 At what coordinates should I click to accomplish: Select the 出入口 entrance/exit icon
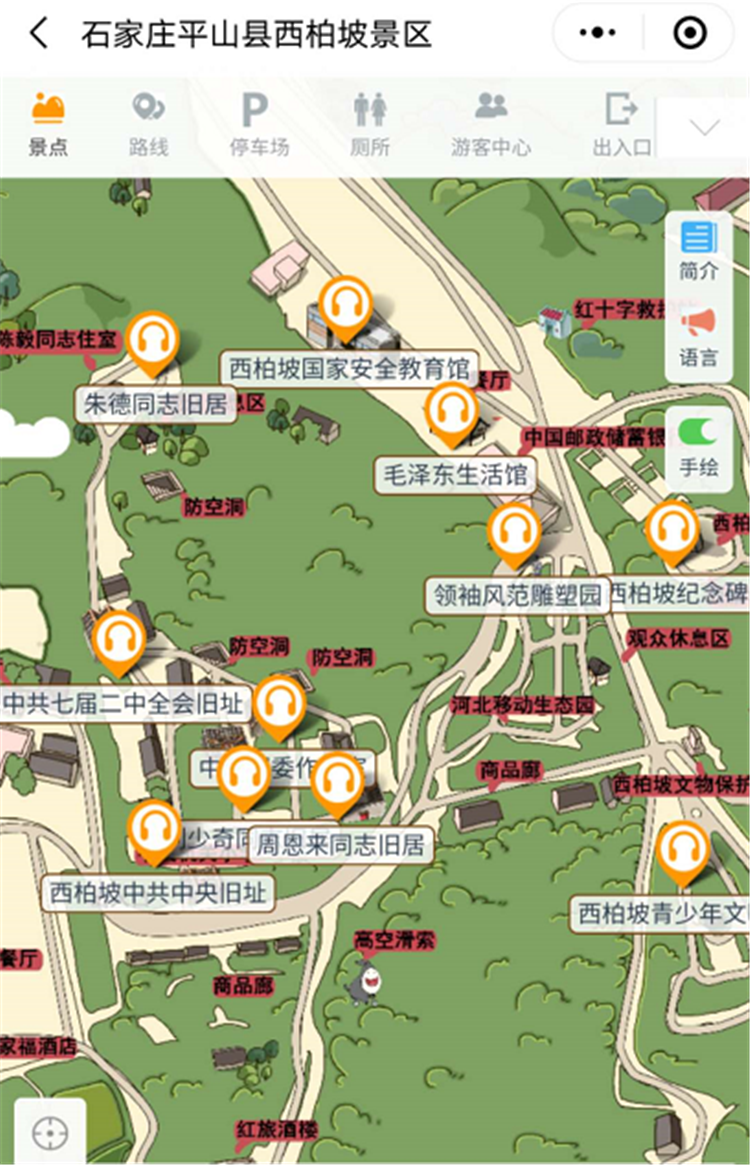[622, 118]
